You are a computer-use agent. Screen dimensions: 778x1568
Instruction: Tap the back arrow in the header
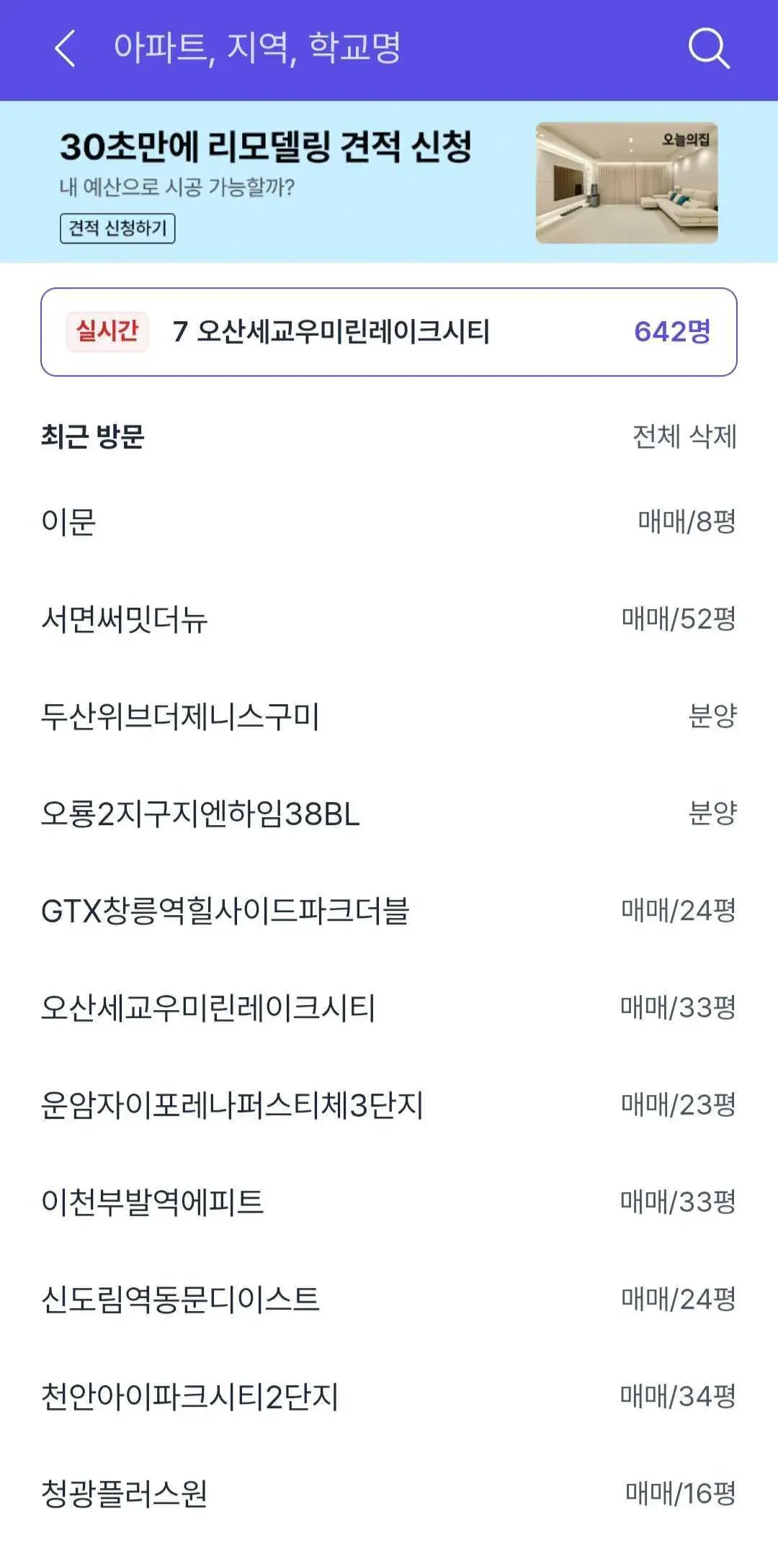[65, 49]
